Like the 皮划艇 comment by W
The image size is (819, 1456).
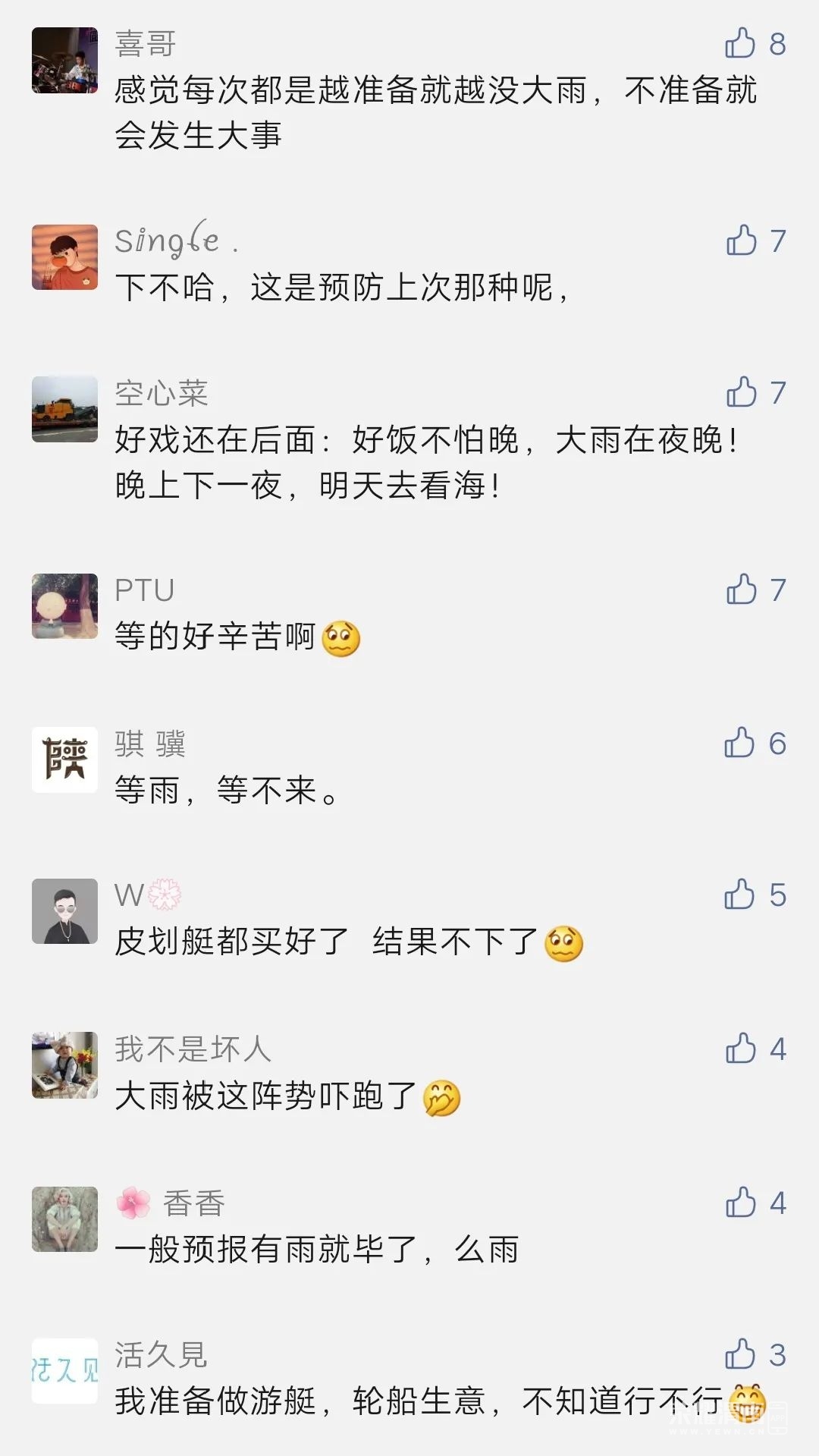tap(739, 895)
